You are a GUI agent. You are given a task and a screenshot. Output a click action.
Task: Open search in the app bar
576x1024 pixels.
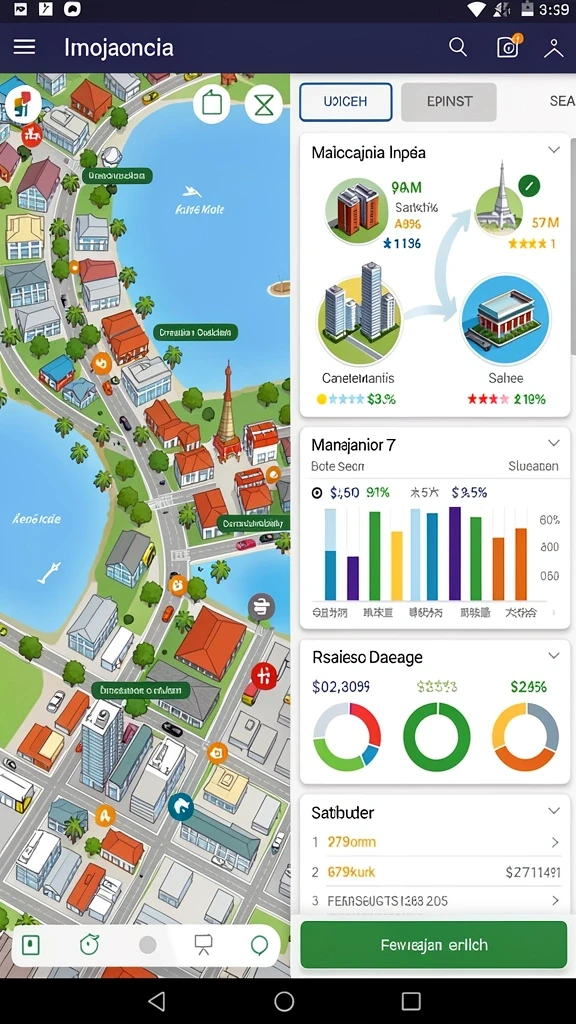coord(458,47)
